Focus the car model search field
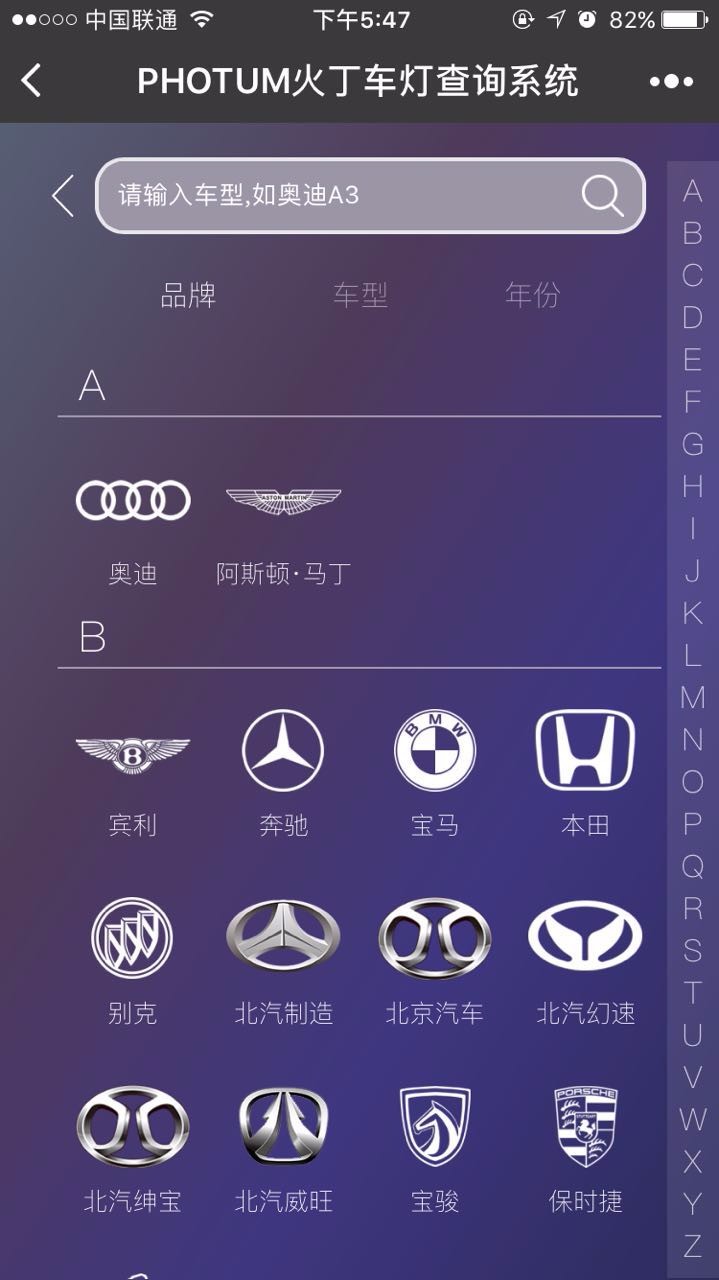719x1280 pixels. click(x=370, y=196)
